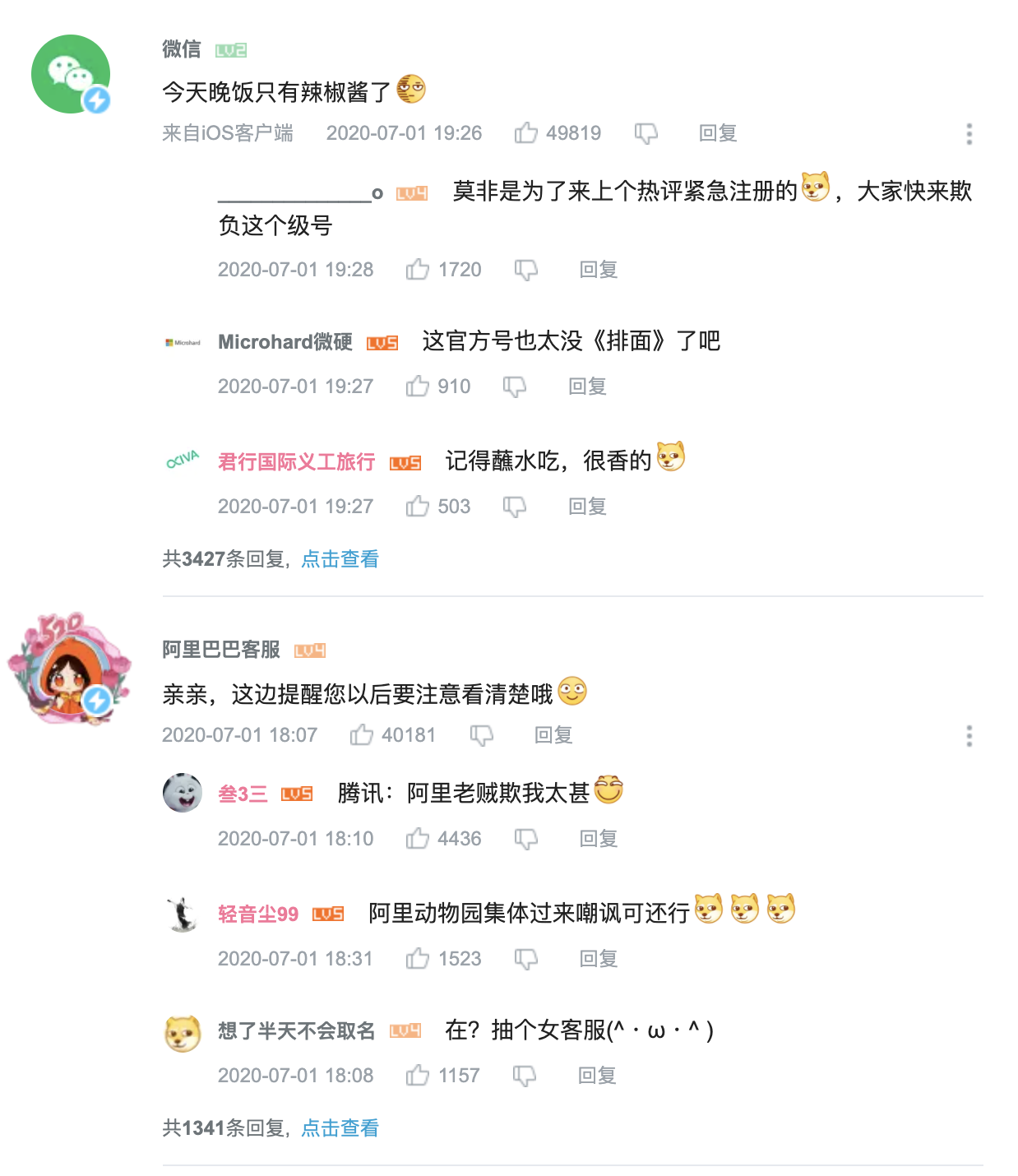Like 阿里巴巴客服's comment
The height and width of the screenshot is (1176, 1018).
(361, 735)
